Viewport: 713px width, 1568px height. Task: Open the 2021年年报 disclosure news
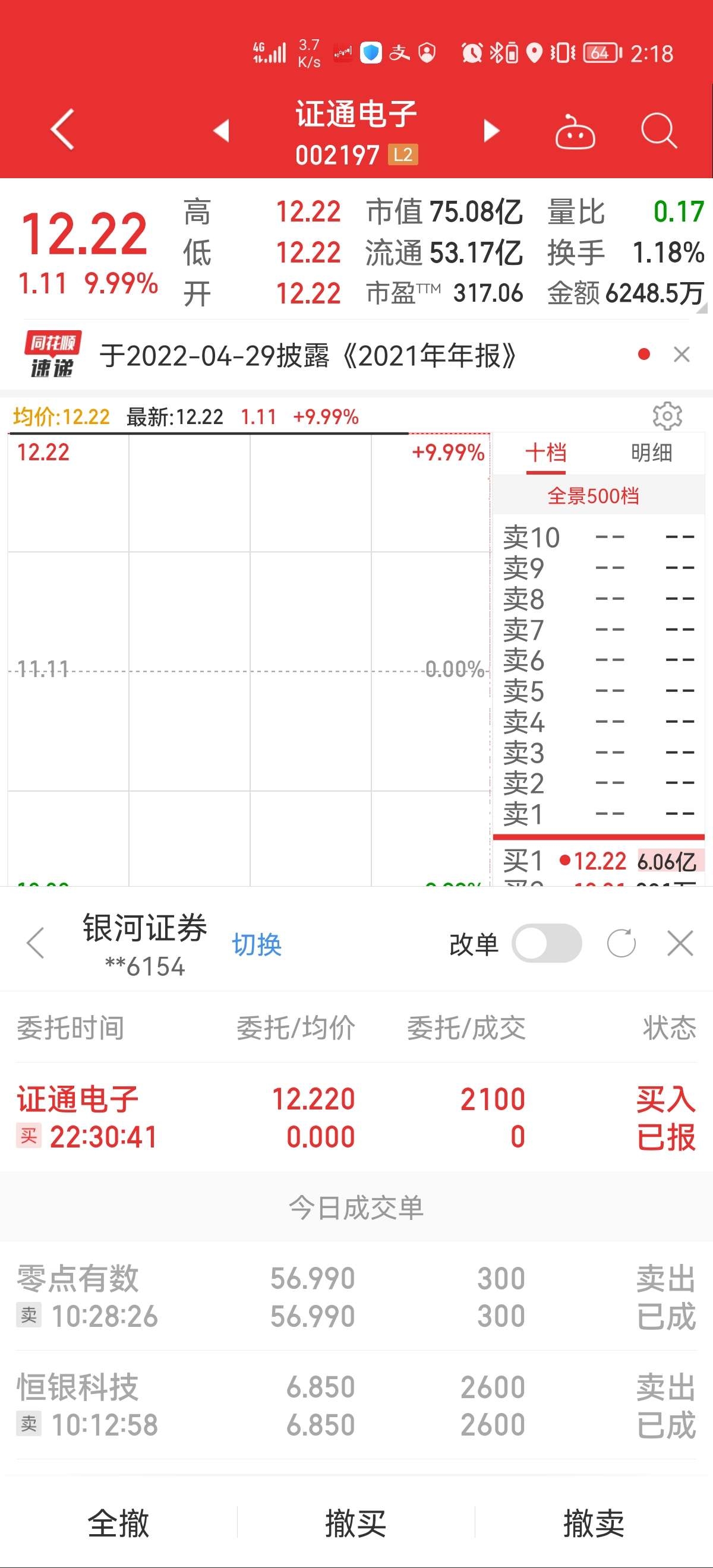tap(308, 356)
